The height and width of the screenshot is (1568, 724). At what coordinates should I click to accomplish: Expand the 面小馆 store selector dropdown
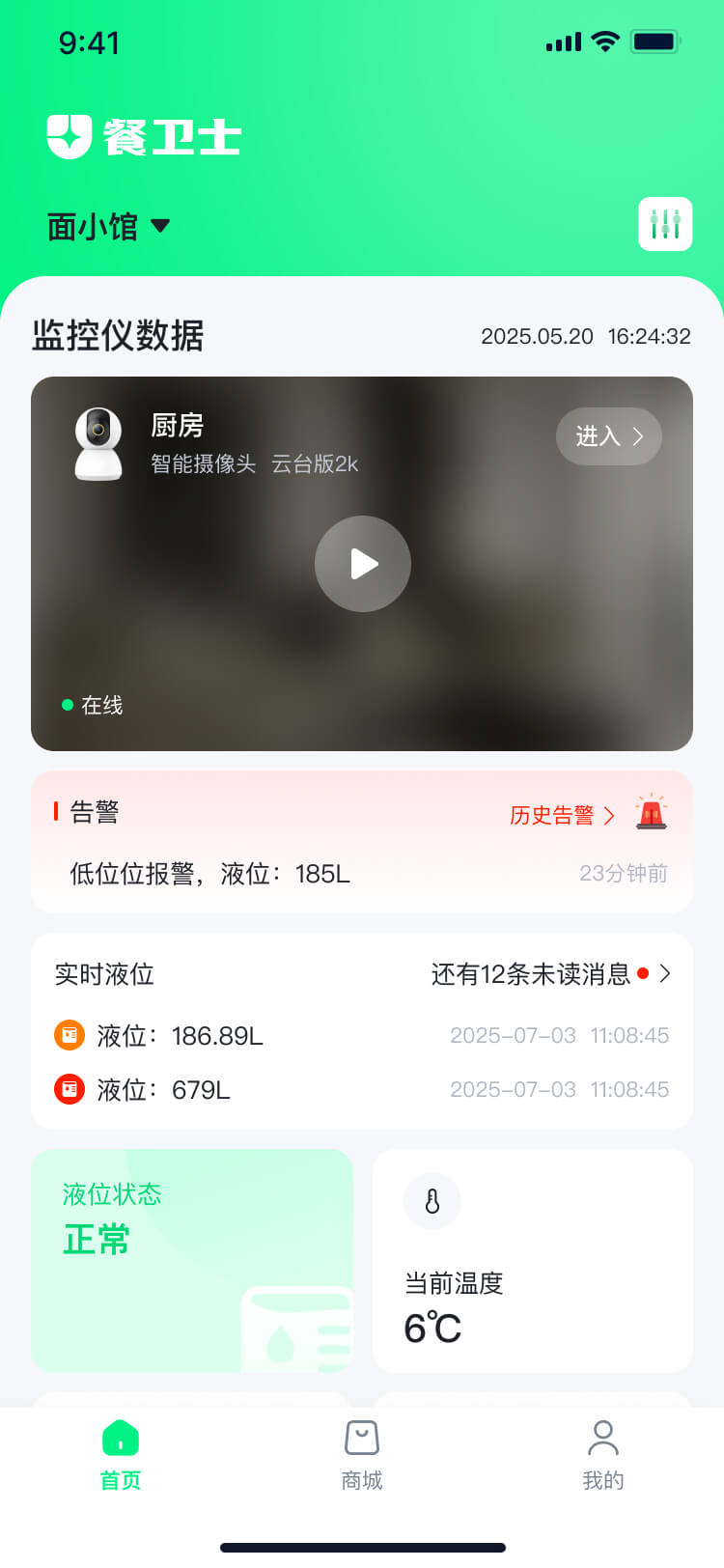click(108, 225)
